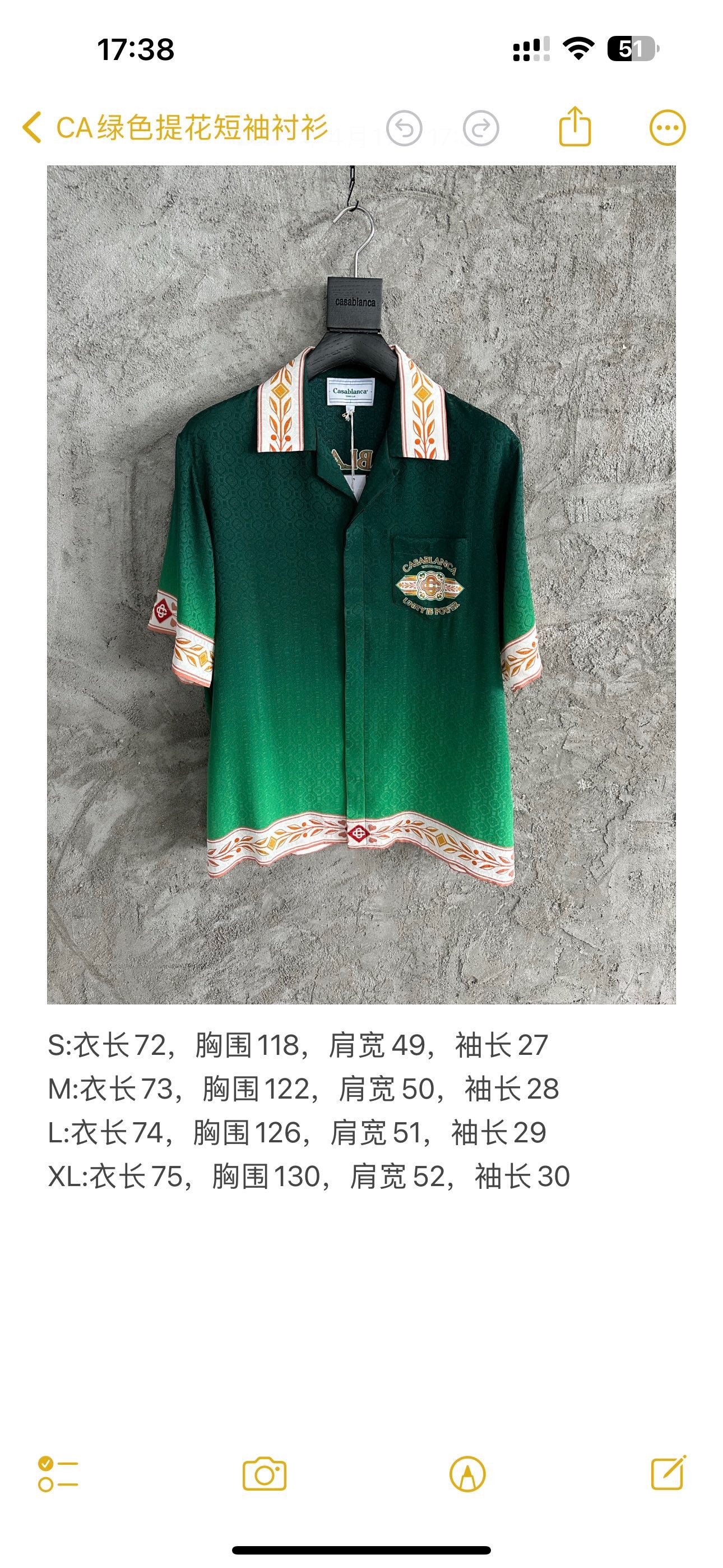Open the green shirt photo attachment
723x1568 pixels.
point(361,584)
